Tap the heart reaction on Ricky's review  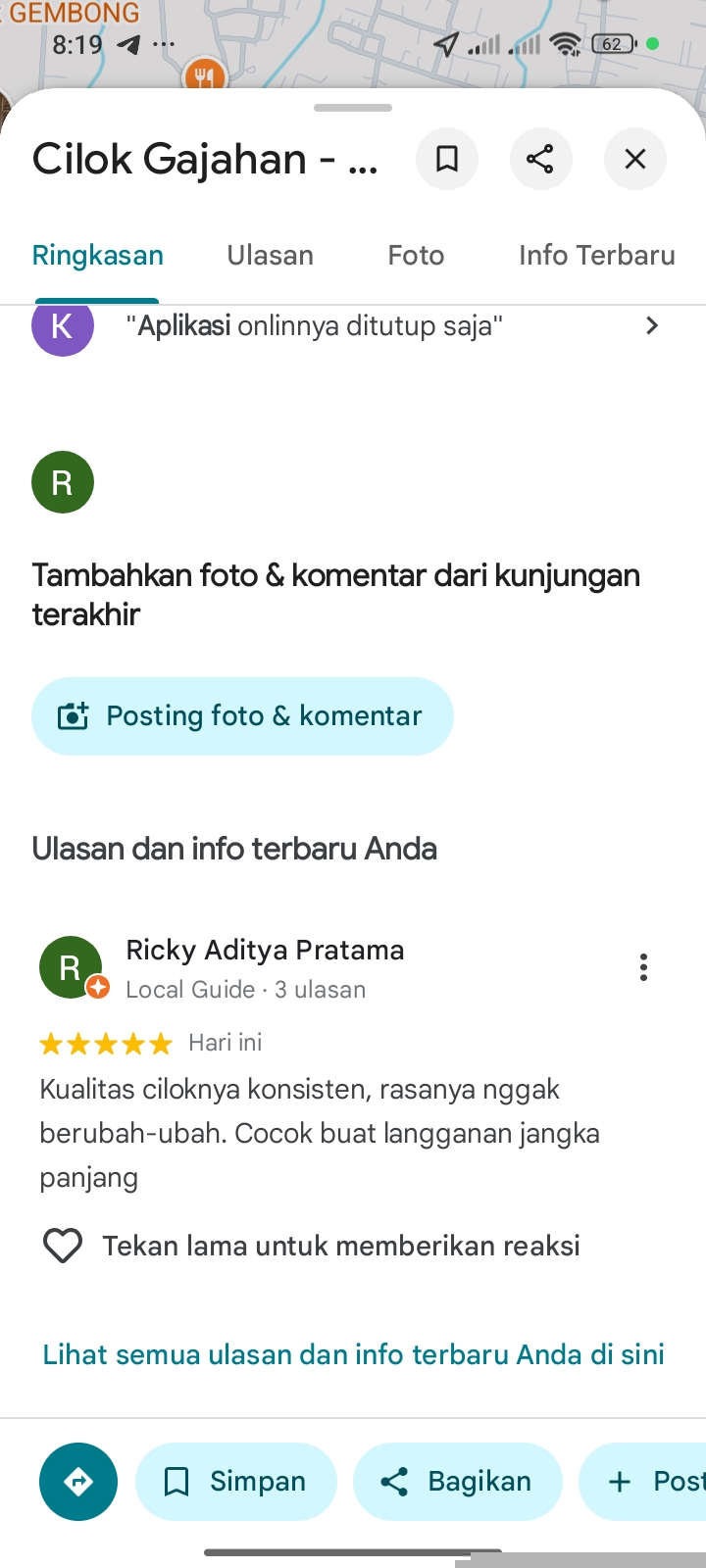[x=63, y=1246]
